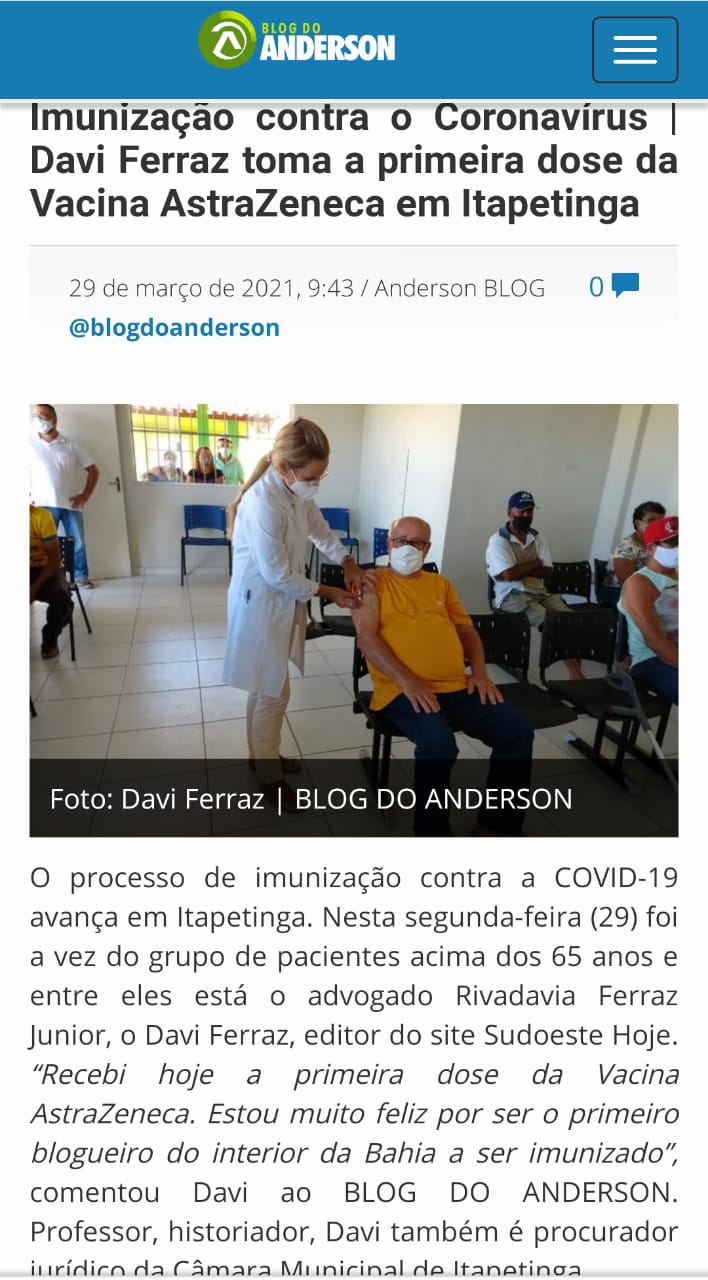Open the comments bubble icon
The width and height of the screenshot is (708, 1280).
click(x=626, y=286)
